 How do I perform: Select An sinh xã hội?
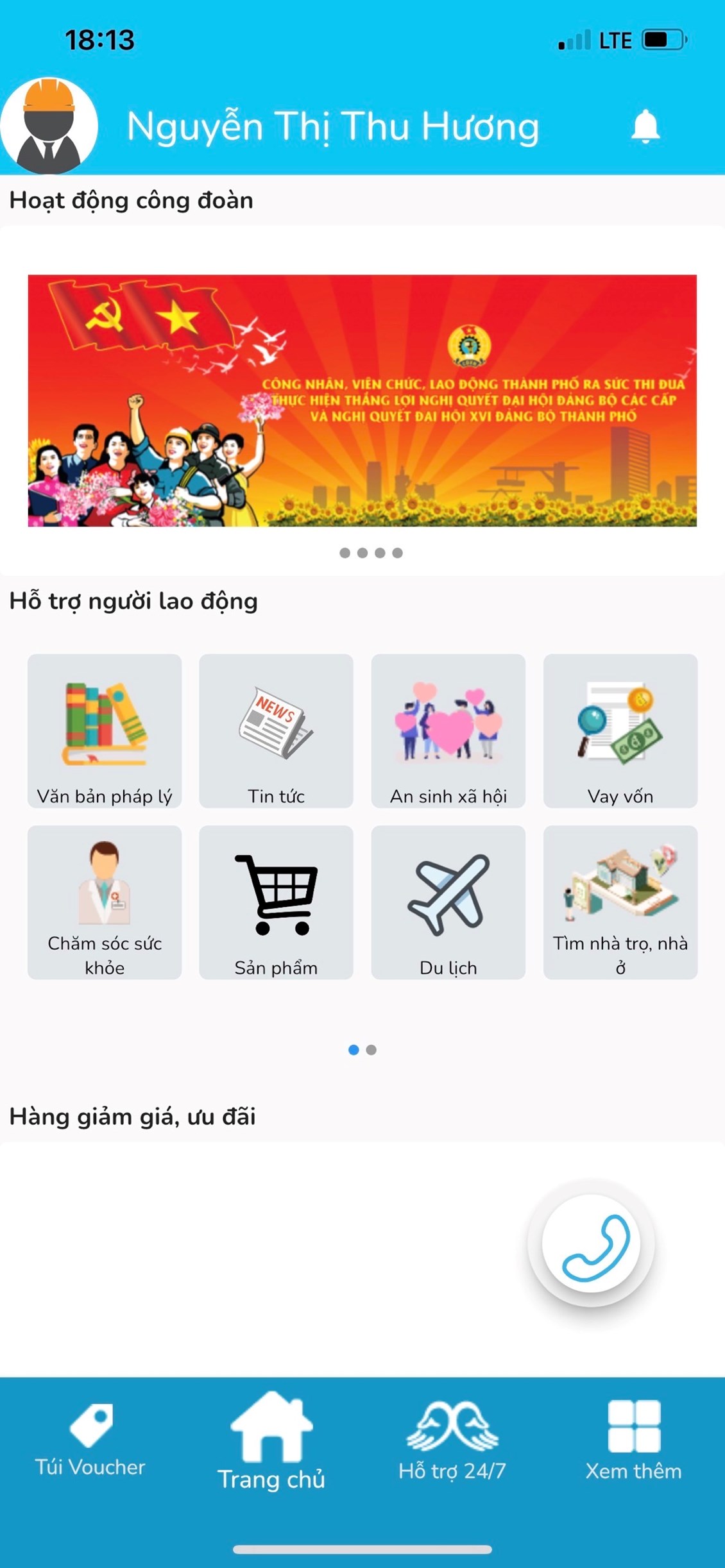448,730
